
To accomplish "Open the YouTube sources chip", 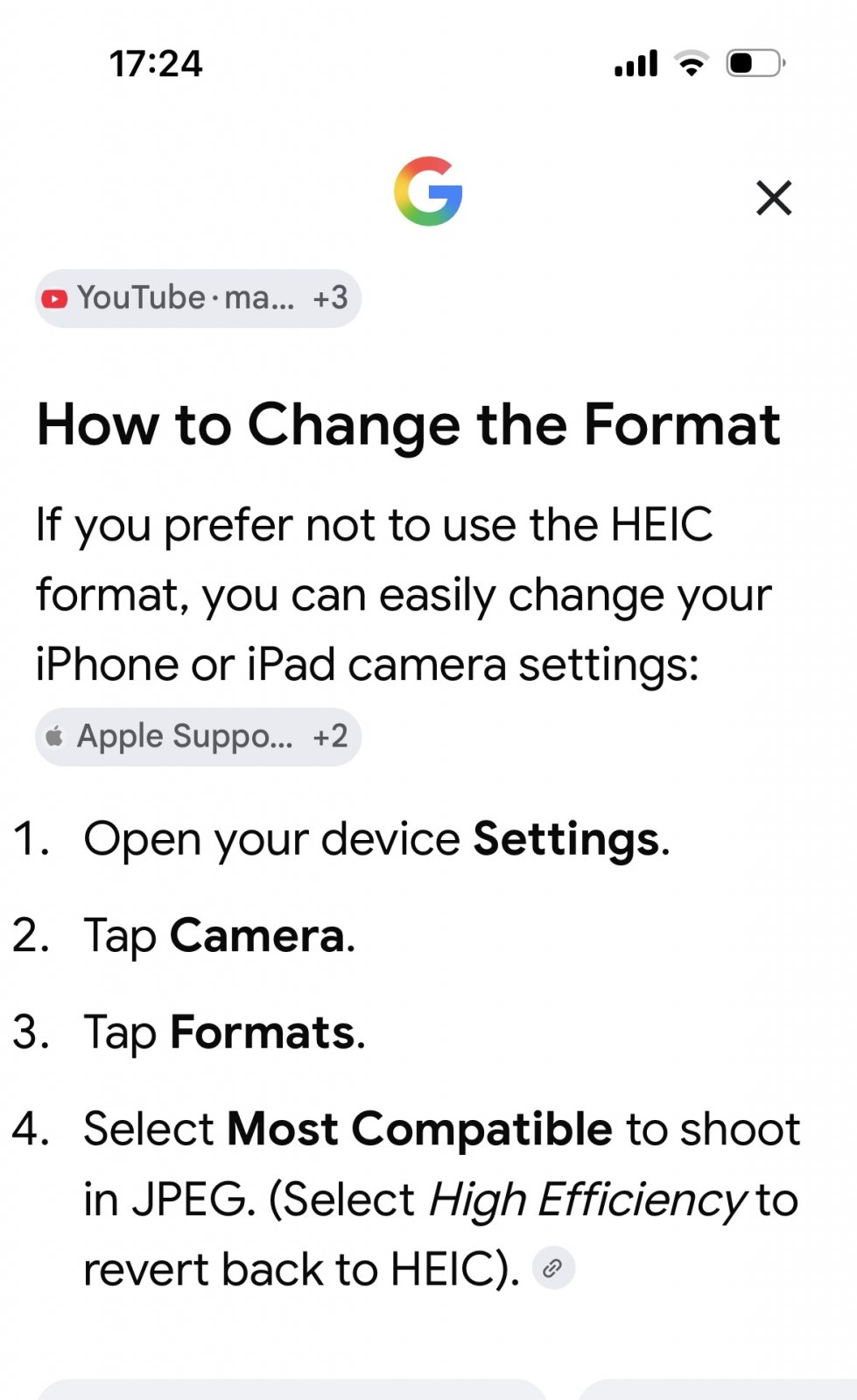I will tap(198, 298).
